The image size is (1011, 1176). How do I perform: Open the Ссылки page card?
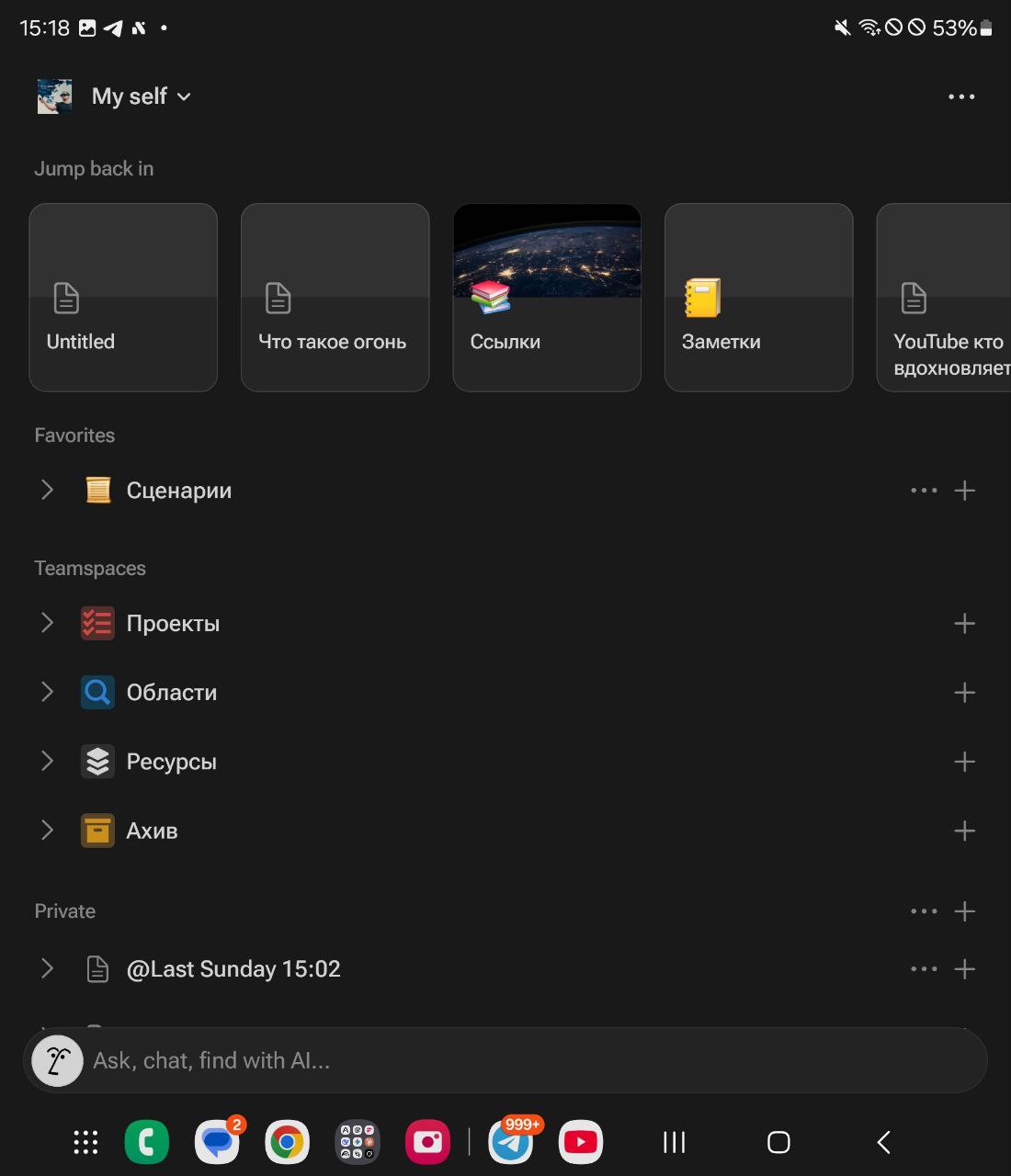point(547,298)
